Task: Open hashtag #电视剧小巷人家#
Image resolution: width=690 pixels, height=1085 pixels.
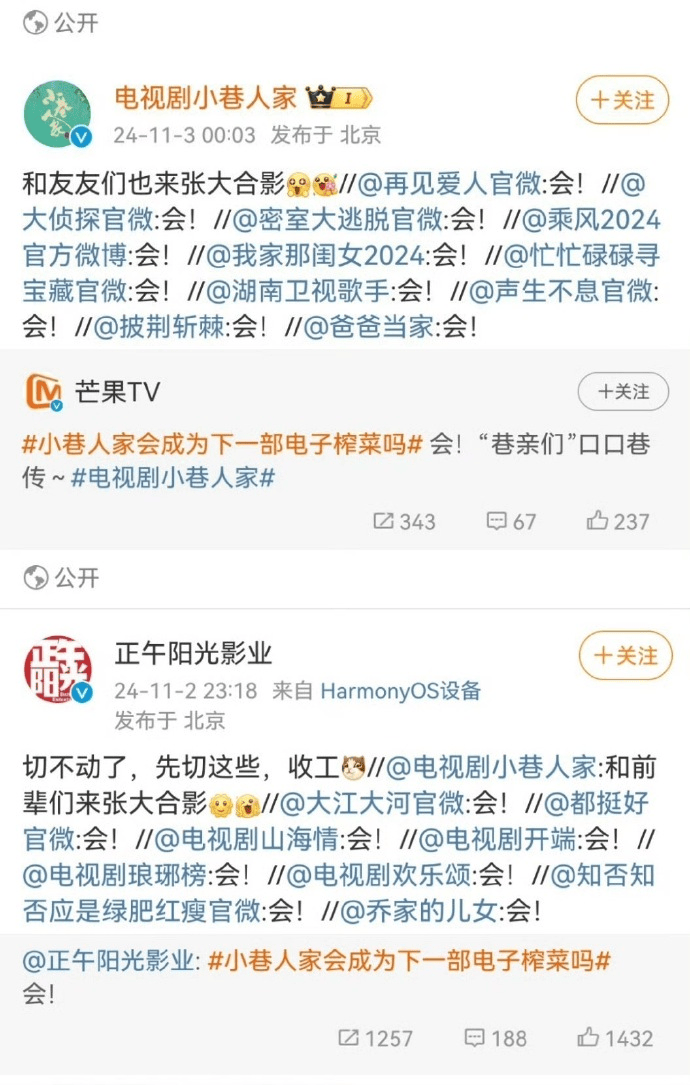Action: [x=173, y=478]
